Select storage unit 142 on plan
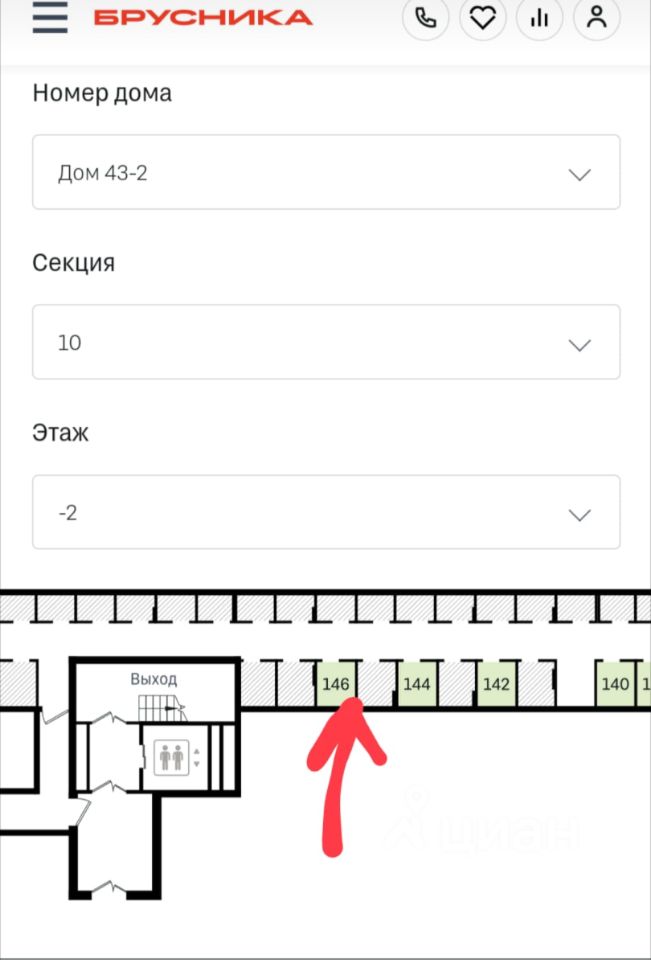The height and width of the screenshot is (960, 651). tap(496, 685)
